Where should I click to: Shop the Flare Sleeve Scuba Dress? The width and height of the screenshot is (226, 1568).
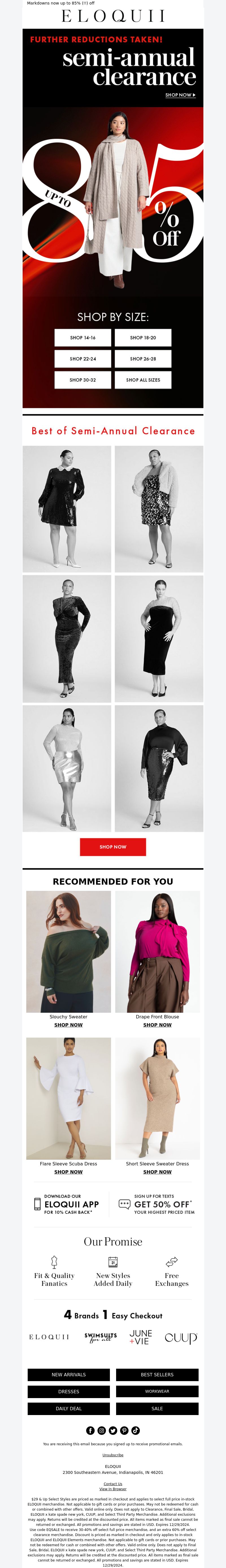(69, 1172)
